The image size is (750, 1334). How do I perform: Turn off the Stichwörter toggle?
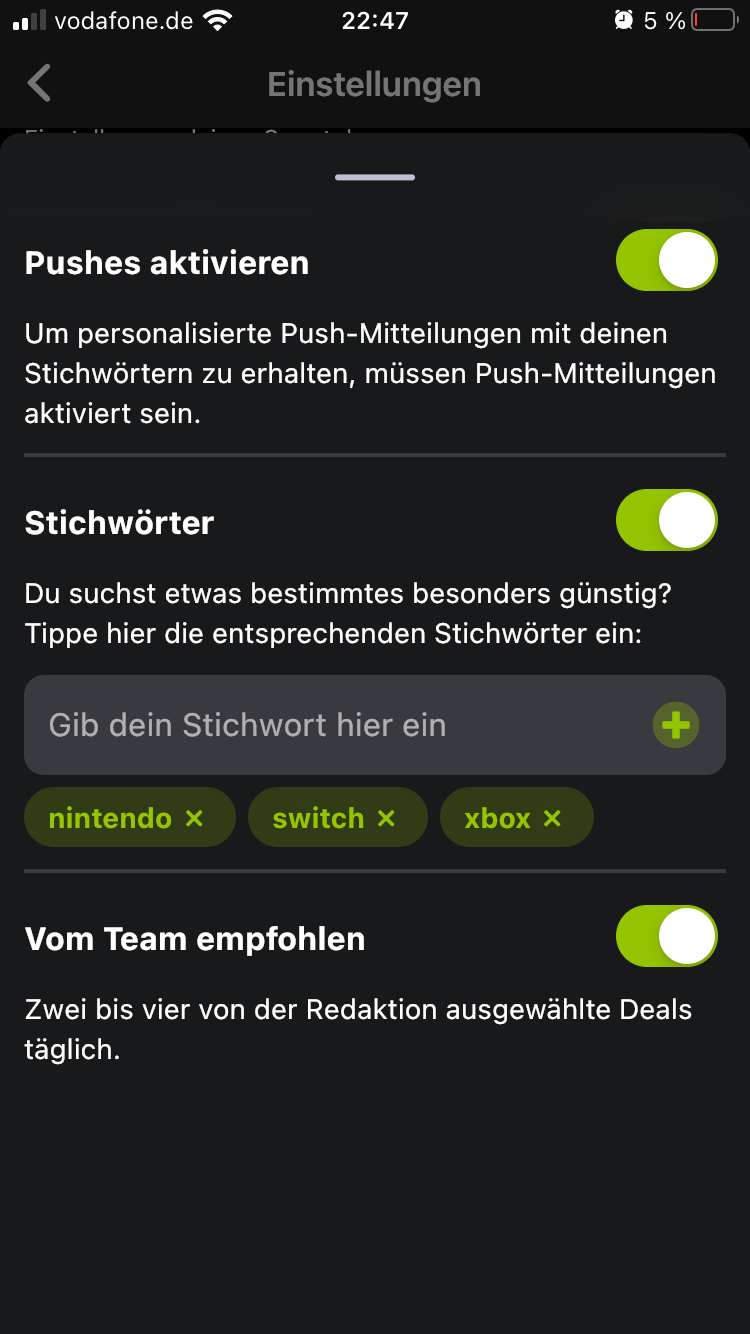pos(666,520)
